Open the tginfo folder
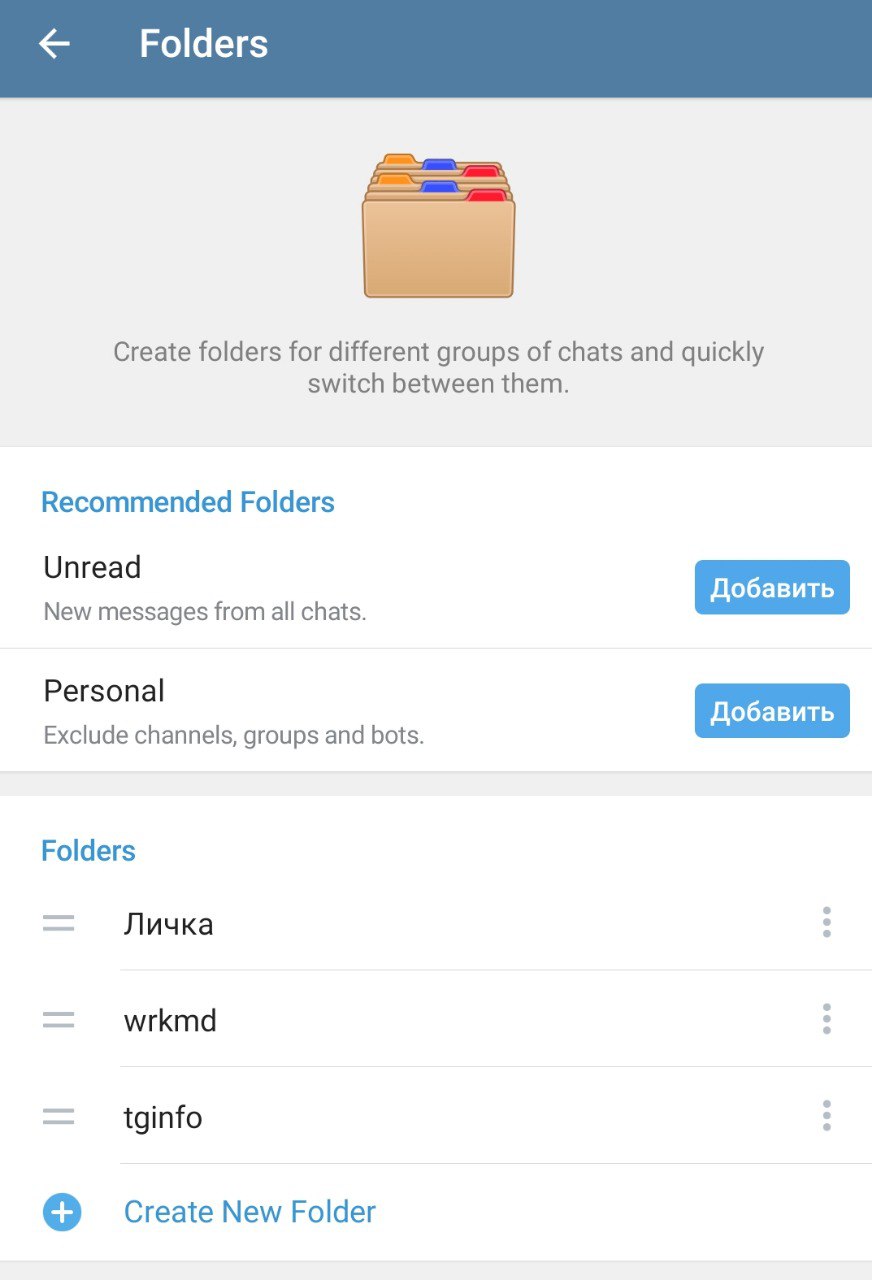 tap(163, 1117)
